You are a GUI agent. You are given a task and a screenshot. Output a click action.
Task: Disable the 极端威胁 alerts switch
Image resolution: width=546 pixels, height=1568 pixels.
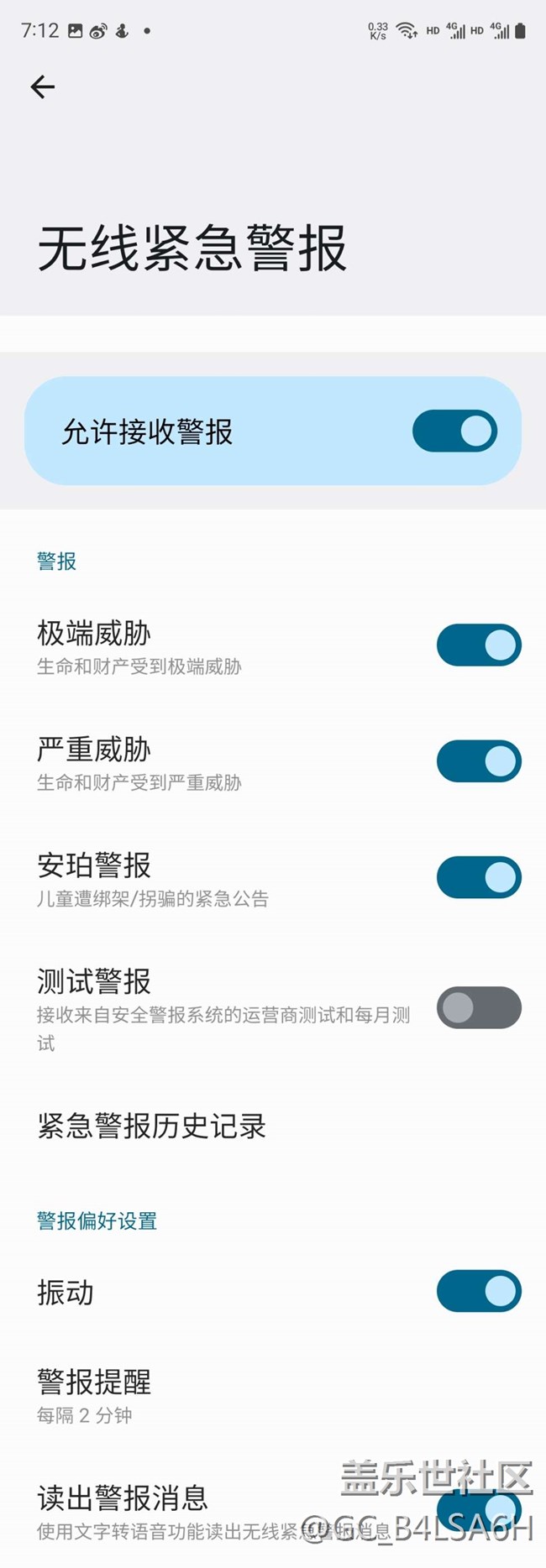[479, 645]
